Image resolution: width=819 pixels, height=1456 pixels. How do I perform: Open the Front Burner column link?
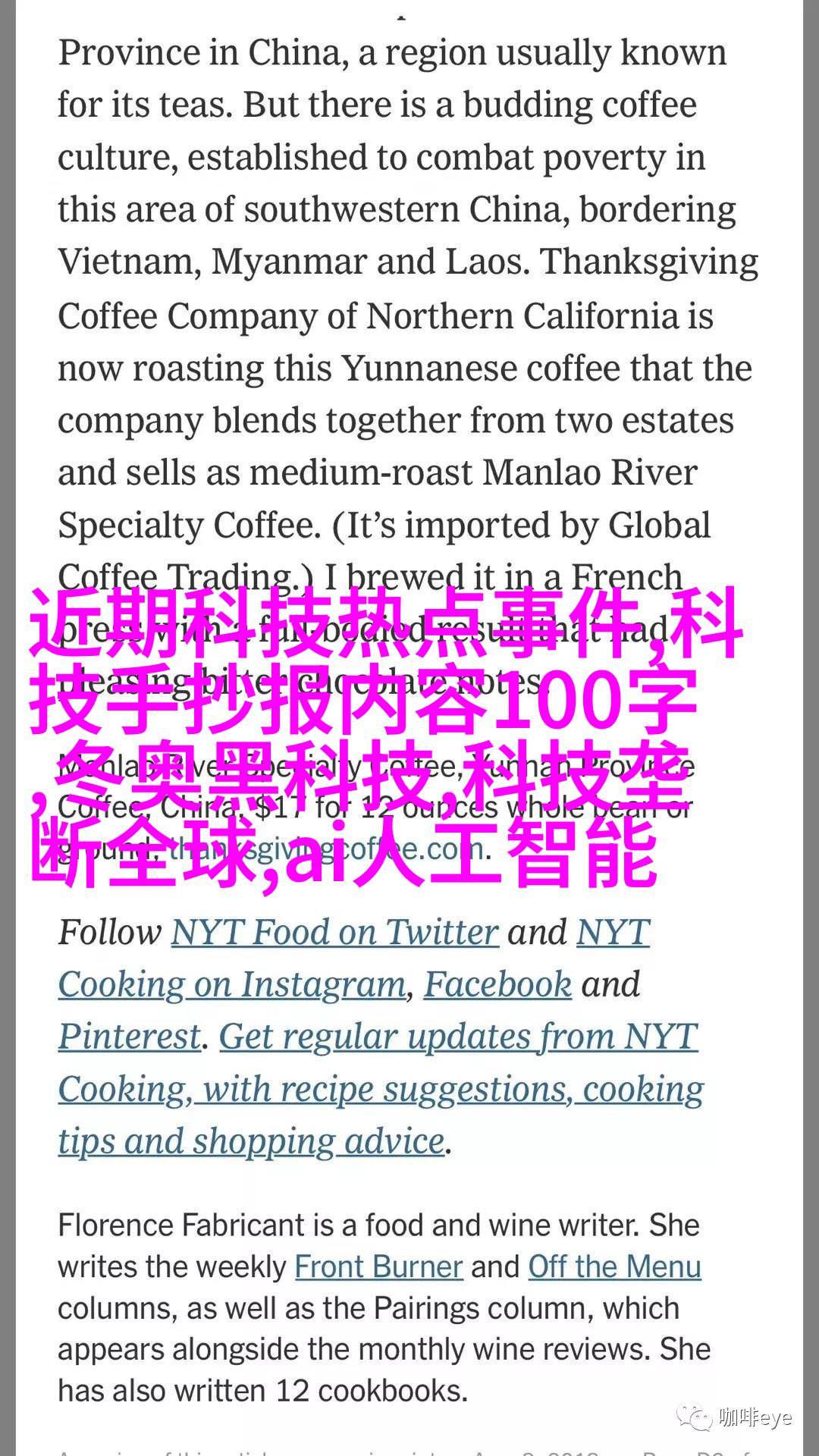[x=378, y=1266]
